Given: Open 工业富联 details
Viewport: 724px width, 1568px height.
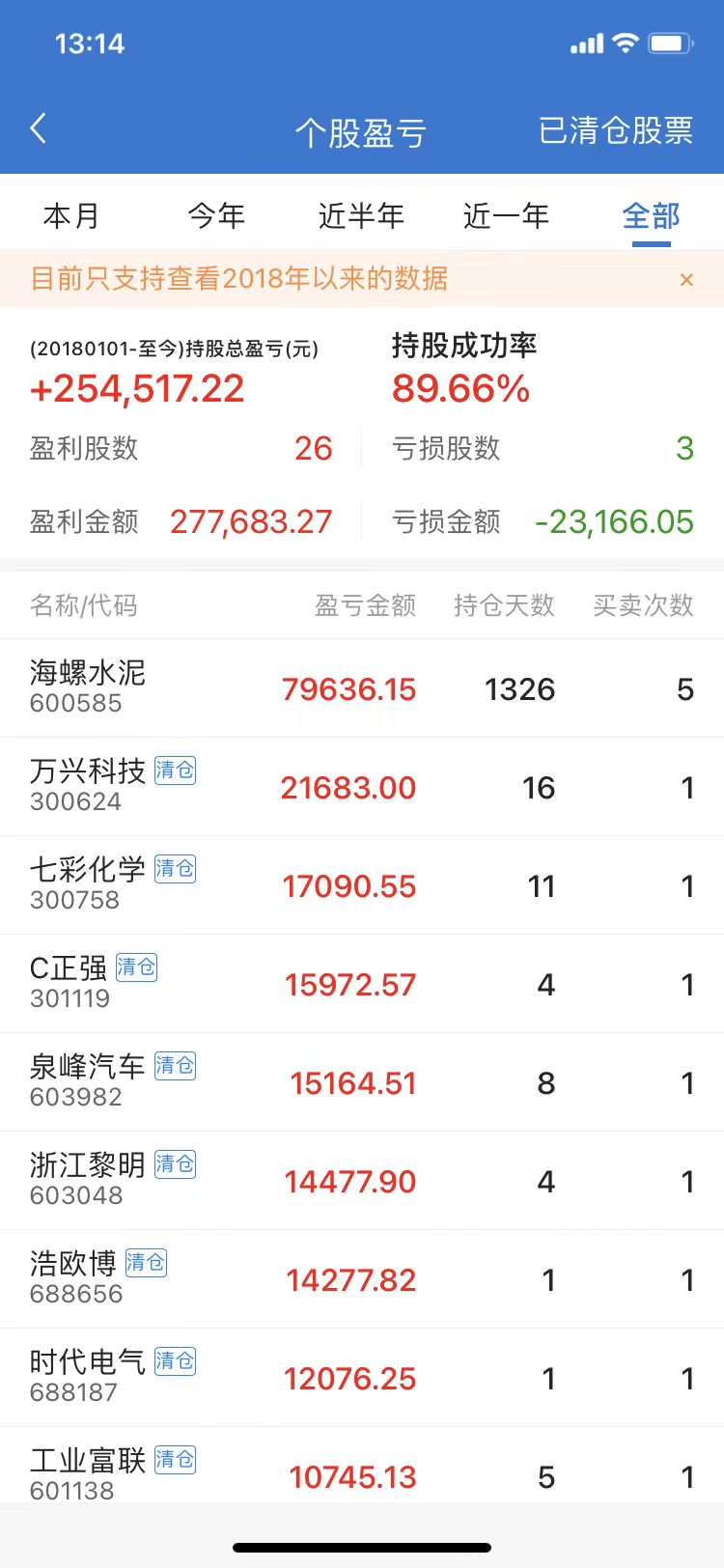Looking at the screenshot, I should 362,1473.
